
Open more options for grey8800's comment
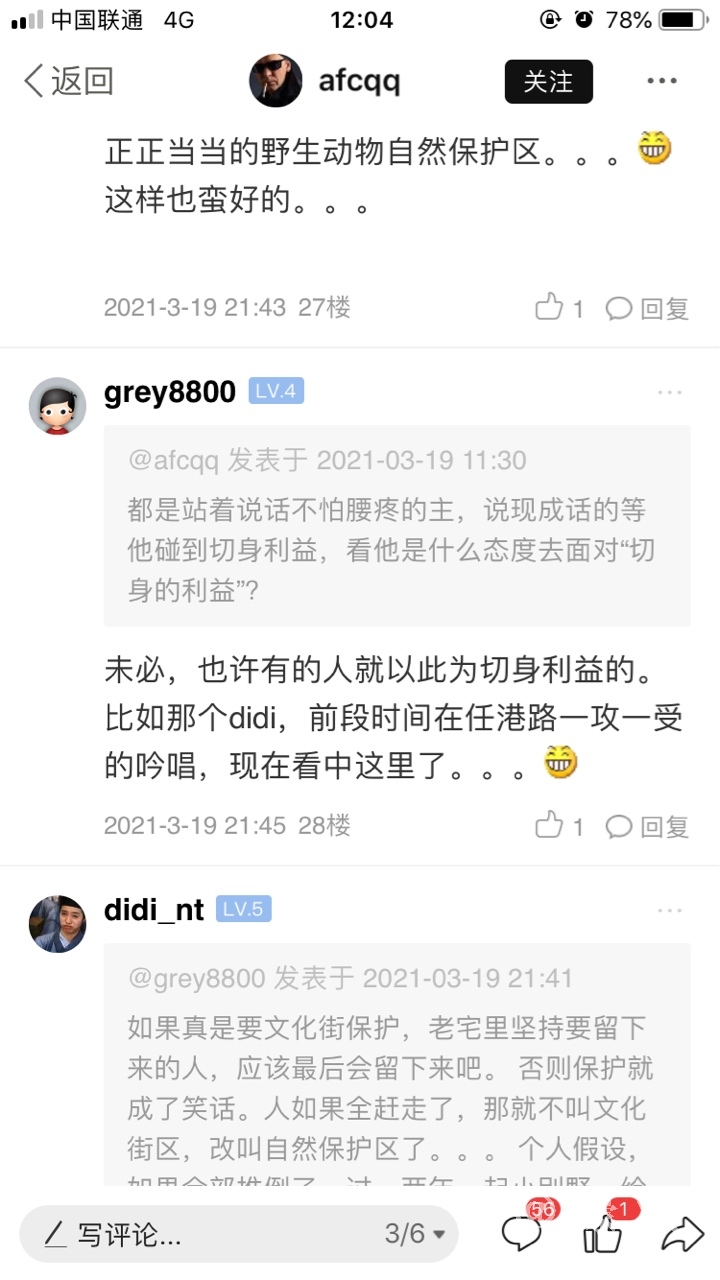[670, 392]
